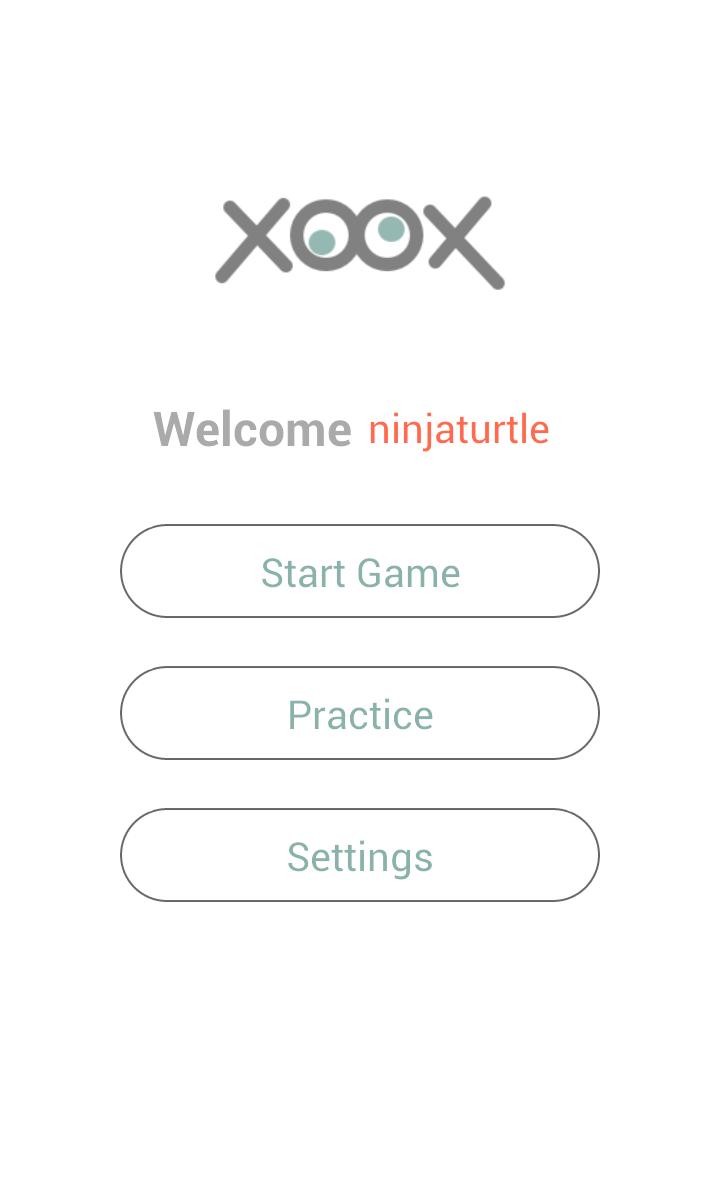Tap the Settings button label
Screen dimensions: 720x1184
(360, 855)
